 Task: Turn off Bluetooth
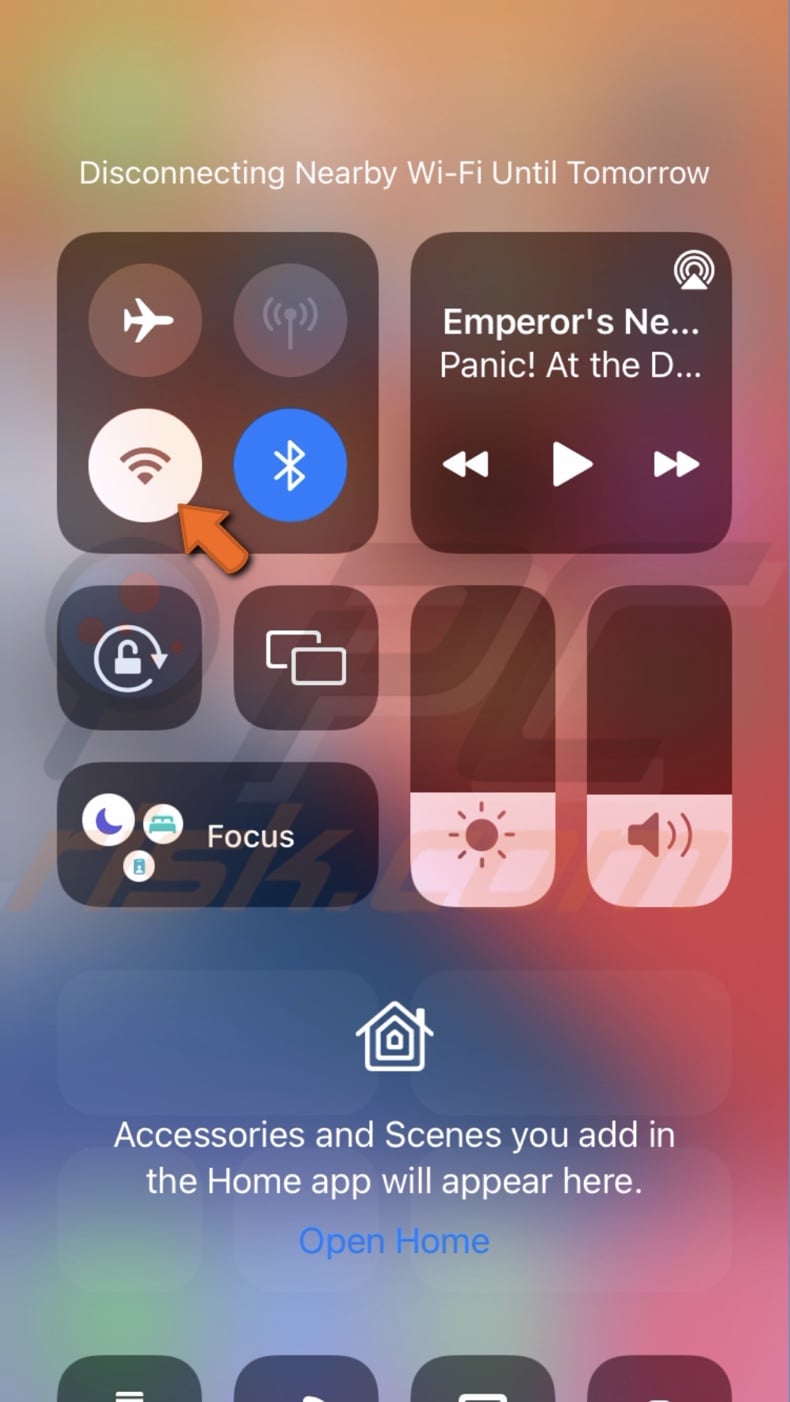pyautogui.click(x=290, y=465)
